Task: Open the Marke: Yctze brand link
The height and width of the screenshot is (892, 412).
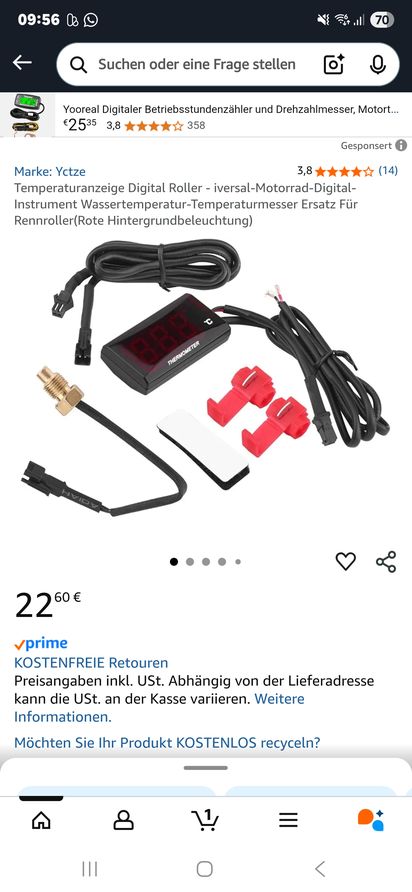Action: click(x=50, y=171)
